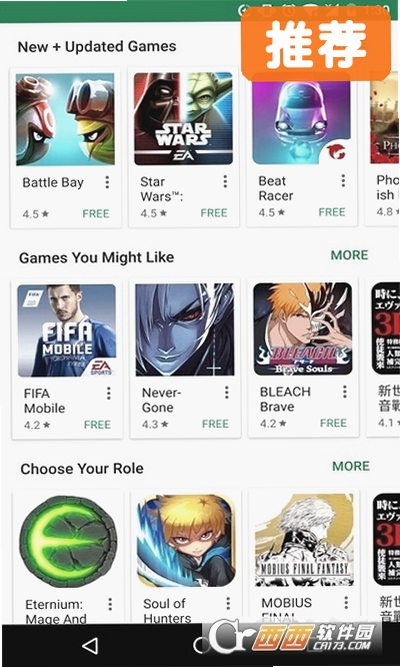
Task: Open the FIFA Mobile game card
Action: click(x=67, y=359)
